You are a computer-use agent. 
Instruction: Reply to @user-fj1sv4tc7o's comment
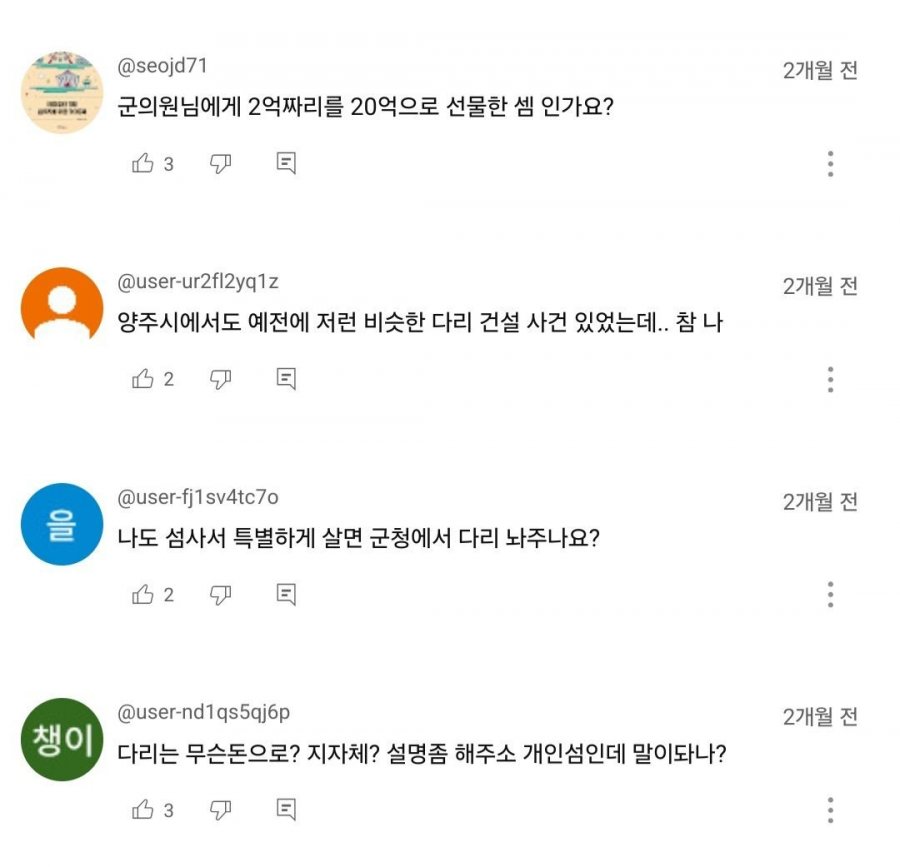tap(286, 595)
